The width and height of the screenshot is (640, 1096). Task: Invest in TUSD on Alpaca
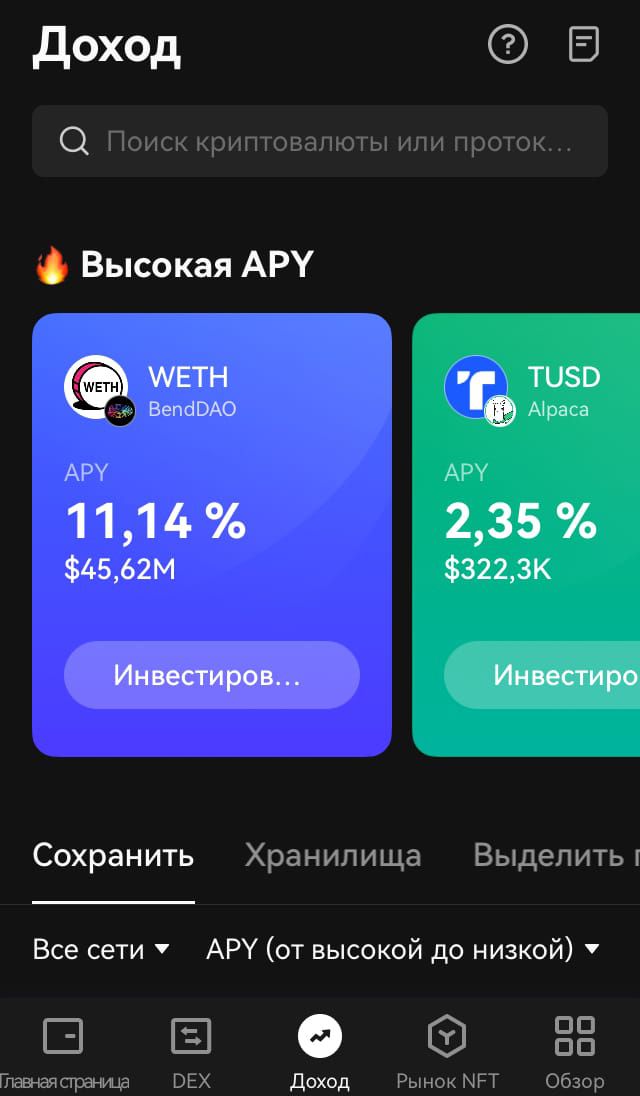point(541,675)
